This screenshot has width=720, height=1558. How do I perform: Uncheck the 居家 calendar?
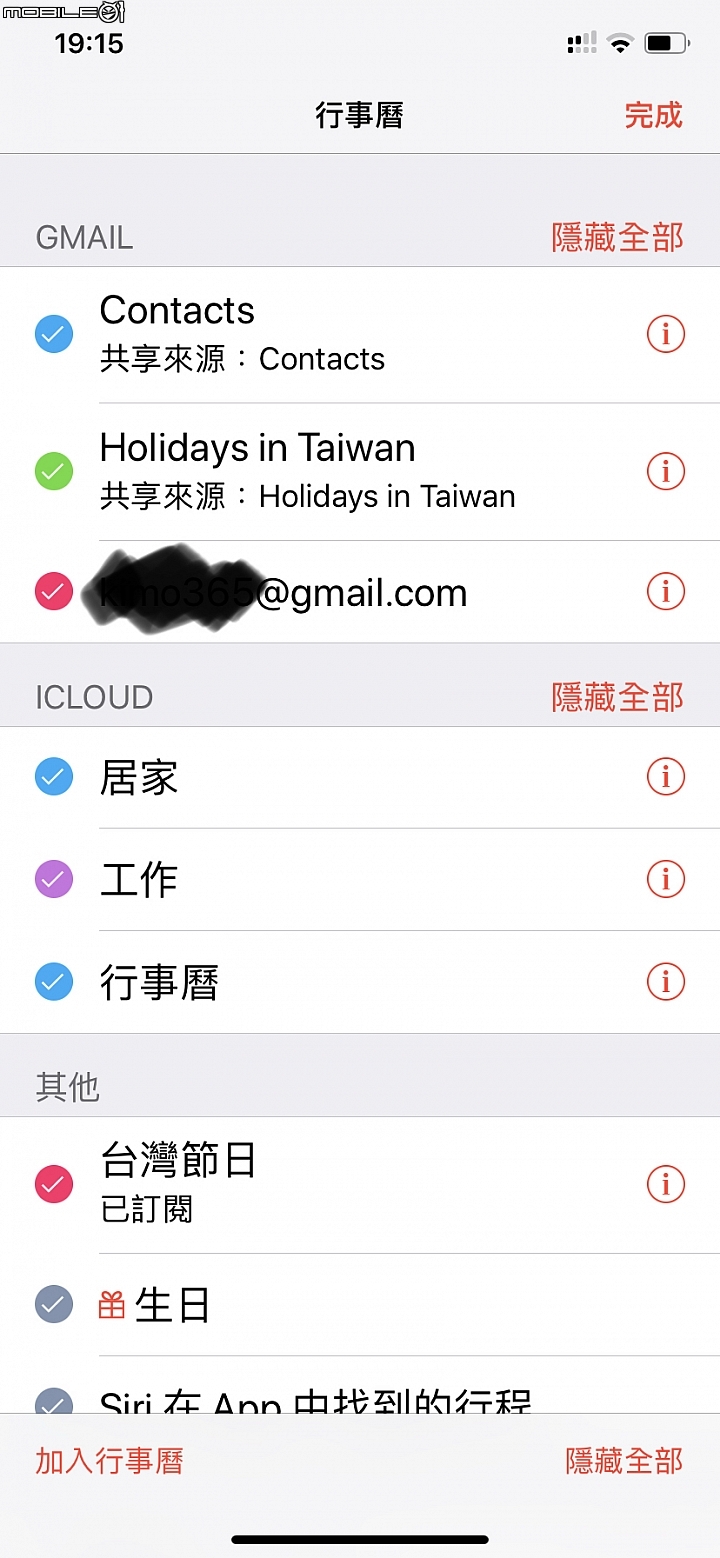54,776
